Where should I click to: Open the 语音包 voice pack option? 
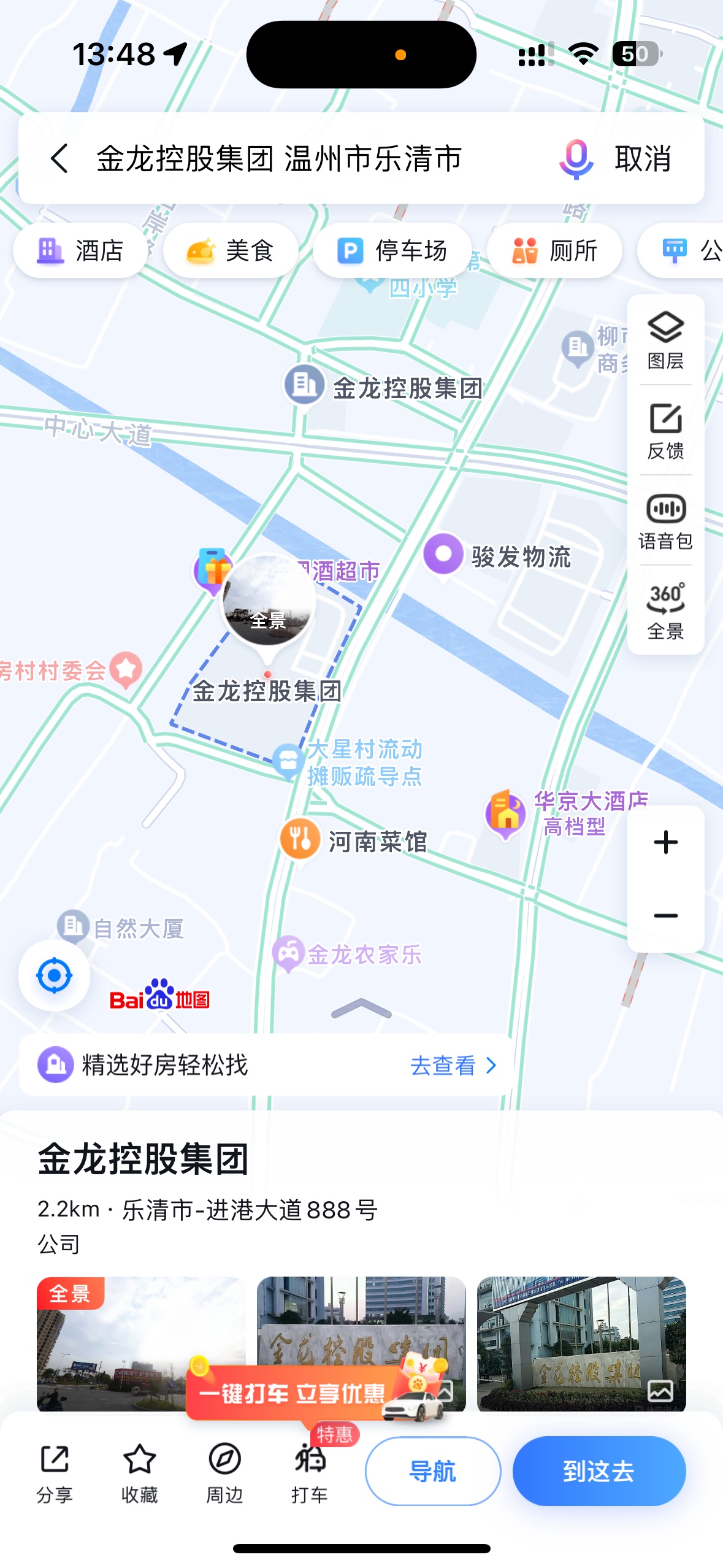(665, 521)
